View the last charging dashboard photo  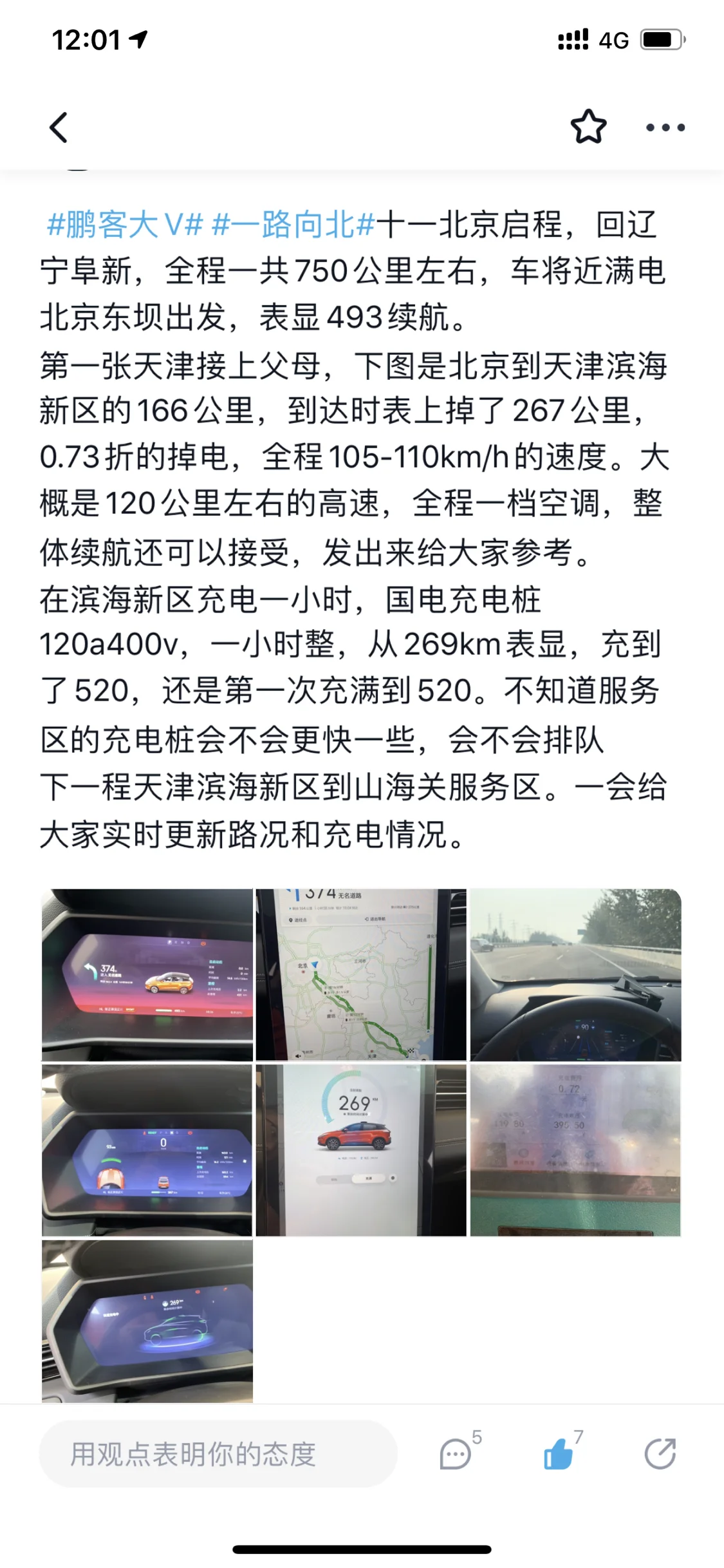147,1321
